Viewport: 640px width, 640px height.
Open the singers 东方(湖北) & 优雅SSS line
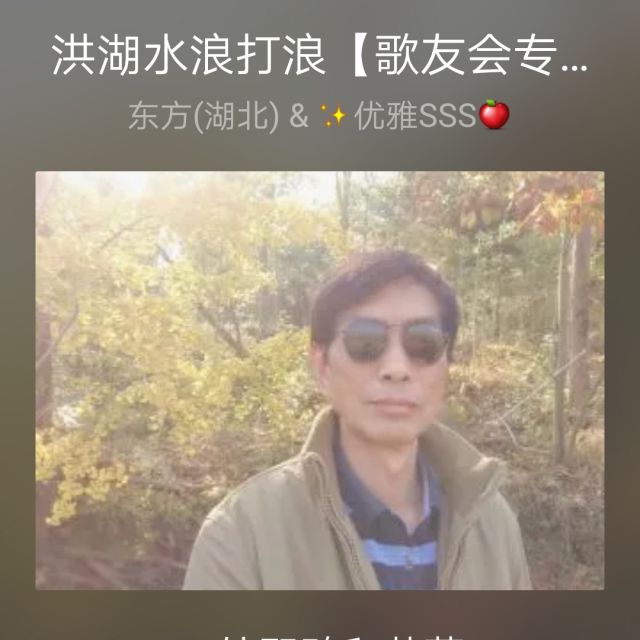[319, 116]
